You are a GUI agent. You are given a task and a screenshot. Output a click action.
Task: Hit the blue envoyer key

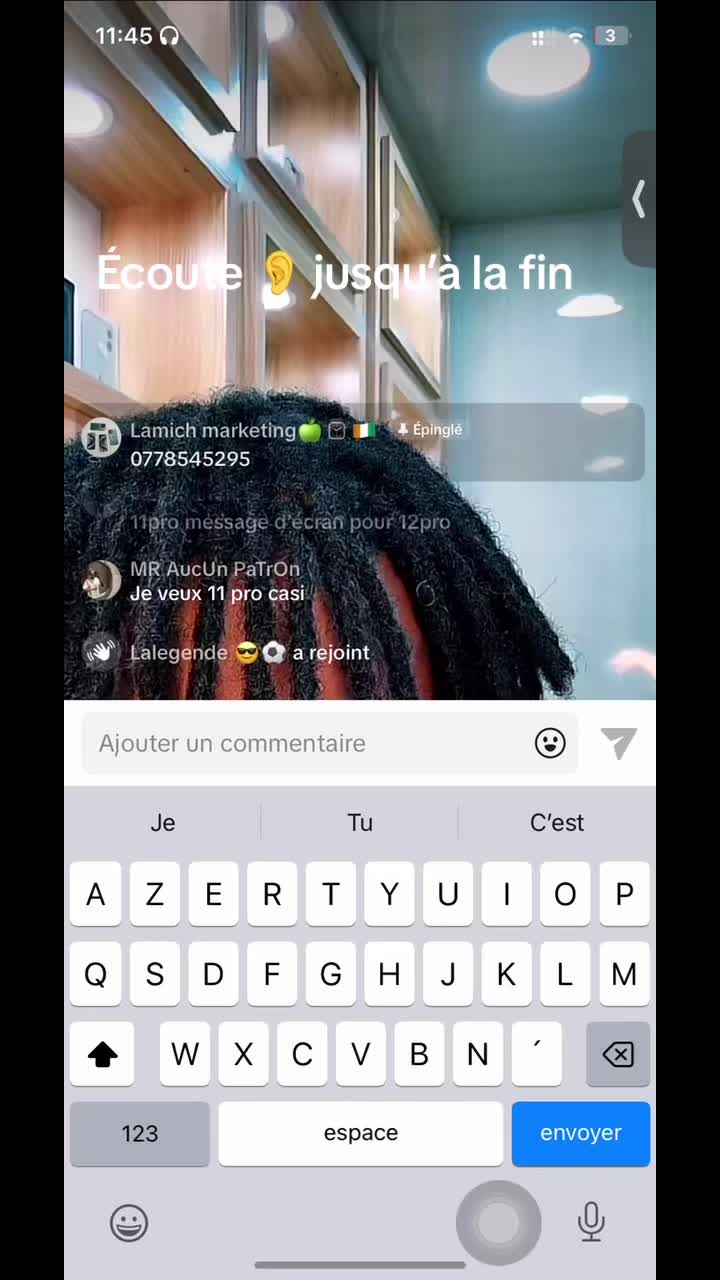pos(581,1133)
